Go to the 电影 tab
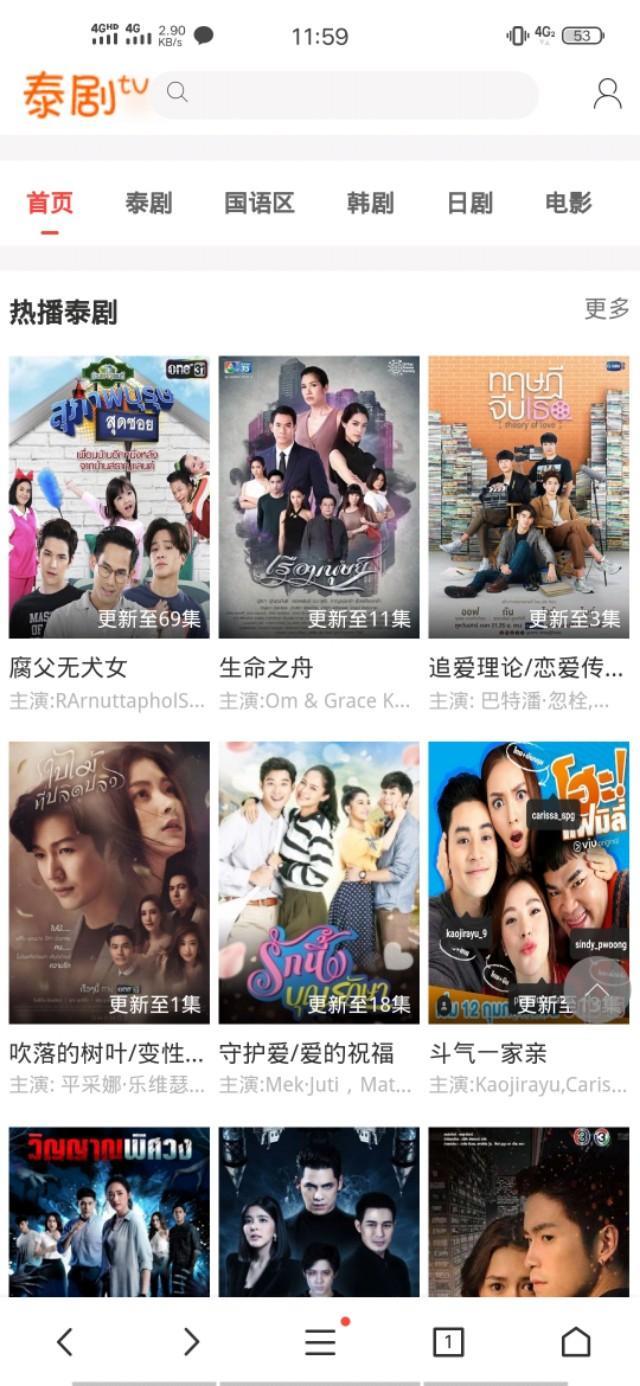The image size is (640, 1386). pyautogui.click(x=568, y=204)
